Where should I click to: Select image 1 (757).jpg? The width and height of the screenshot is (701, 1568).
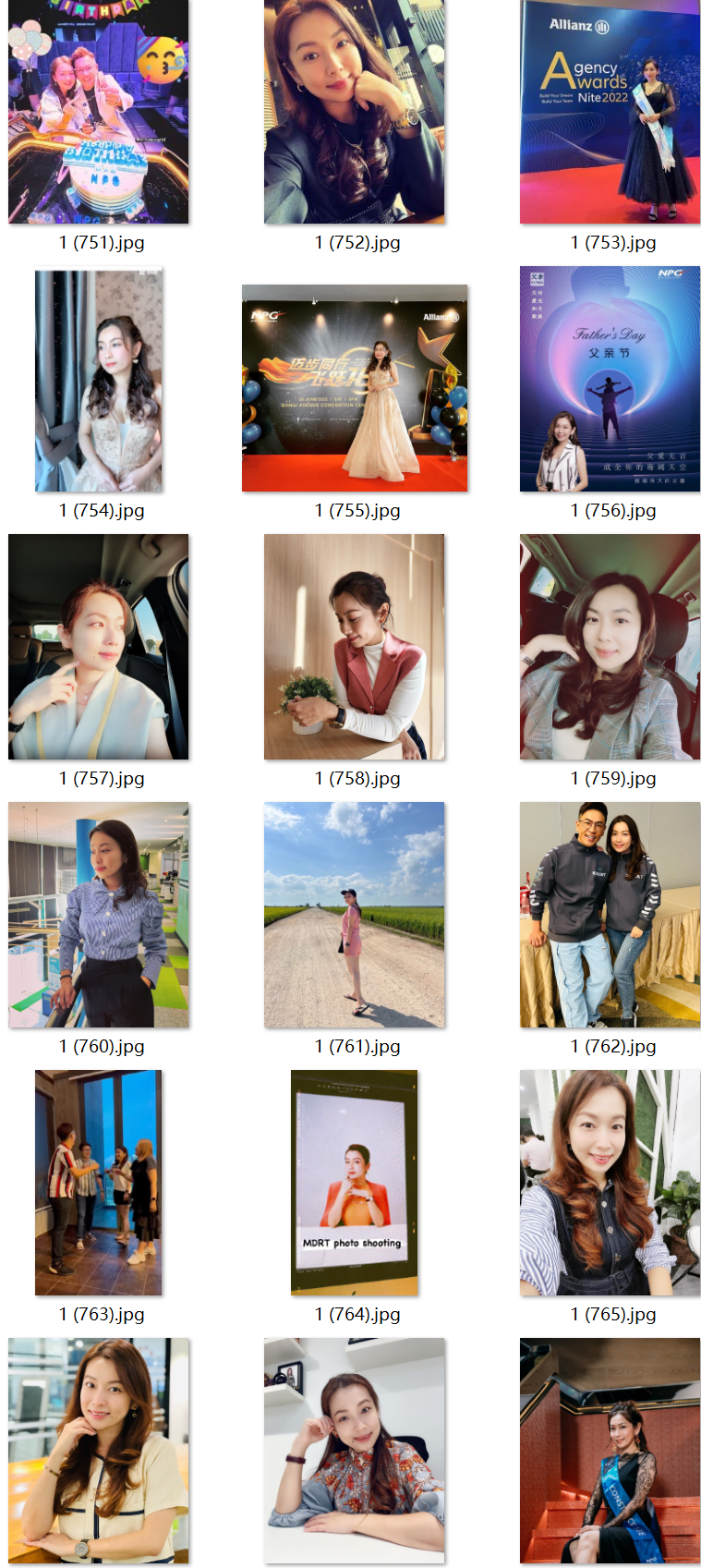click(99, 647)
